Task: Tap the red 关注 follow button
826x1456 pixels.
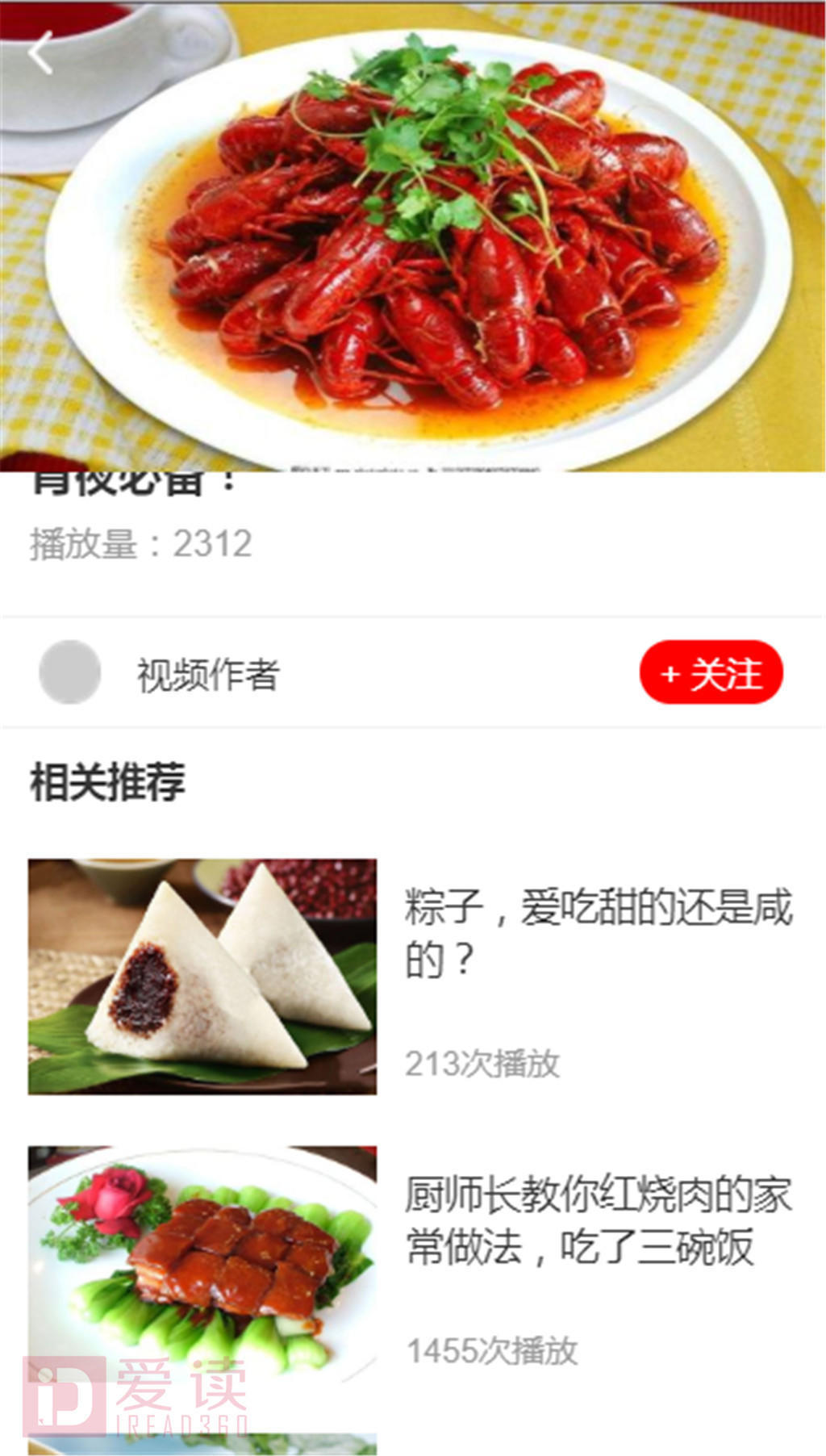Action: point(711,673)
